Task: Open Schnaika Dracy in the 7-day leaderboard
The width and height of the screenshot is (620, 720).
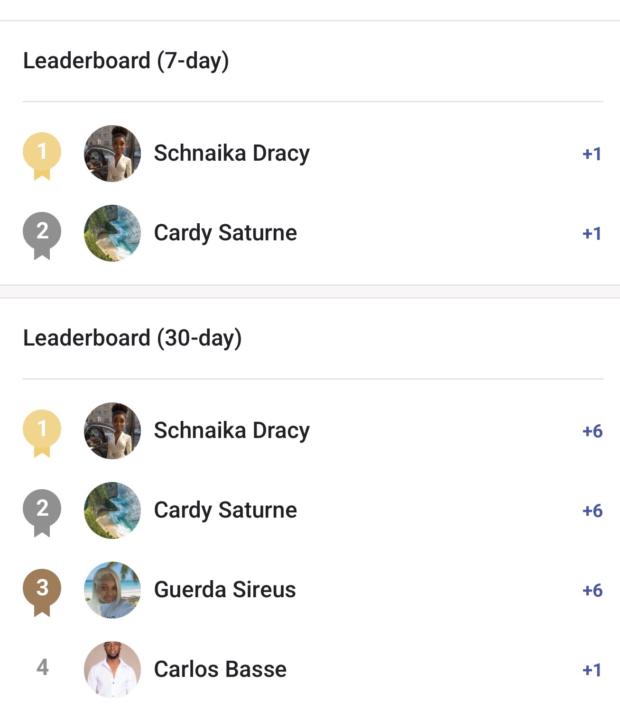Action: tap(231, 154)
